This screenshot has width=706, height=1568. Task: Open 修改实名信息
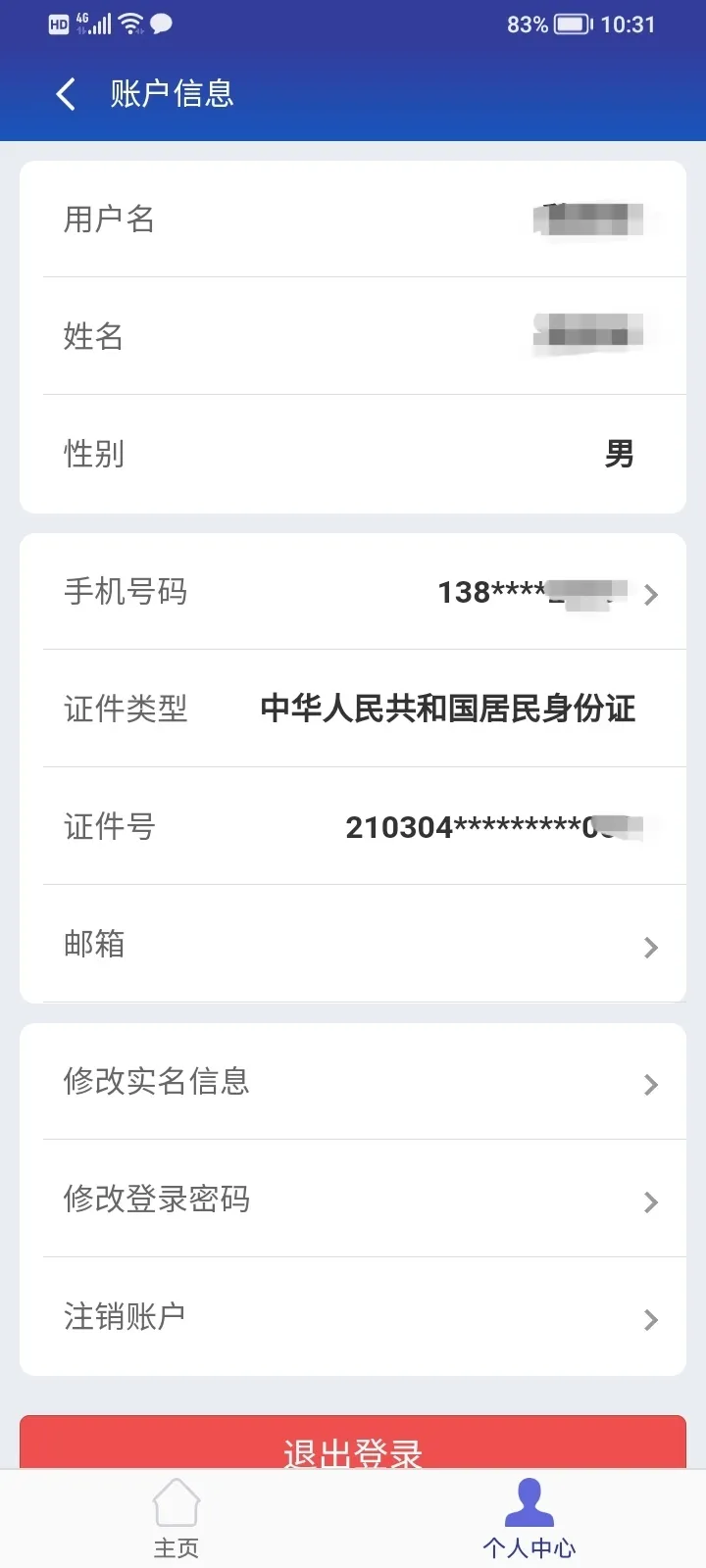click(353, 1082)
